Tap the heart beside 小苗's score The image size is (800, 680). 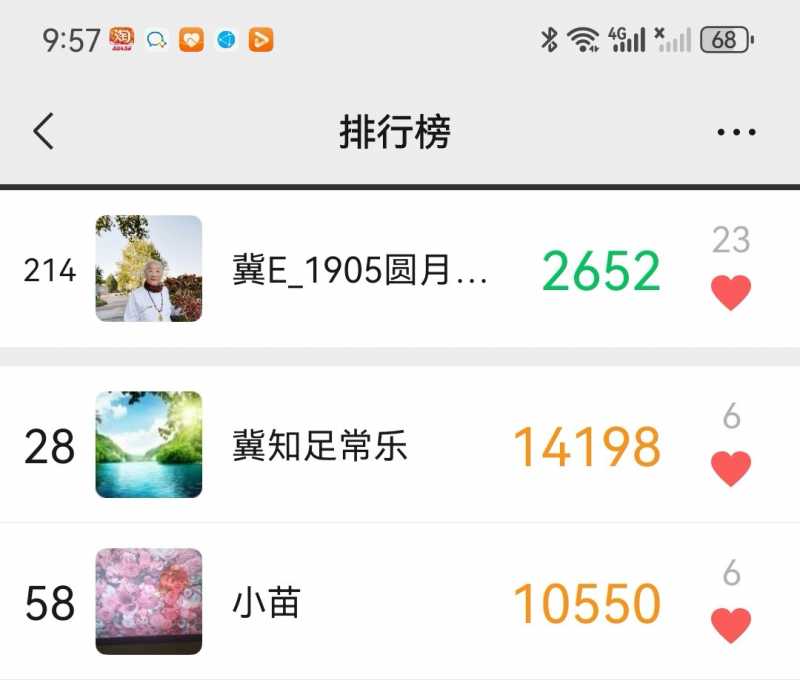731,625
